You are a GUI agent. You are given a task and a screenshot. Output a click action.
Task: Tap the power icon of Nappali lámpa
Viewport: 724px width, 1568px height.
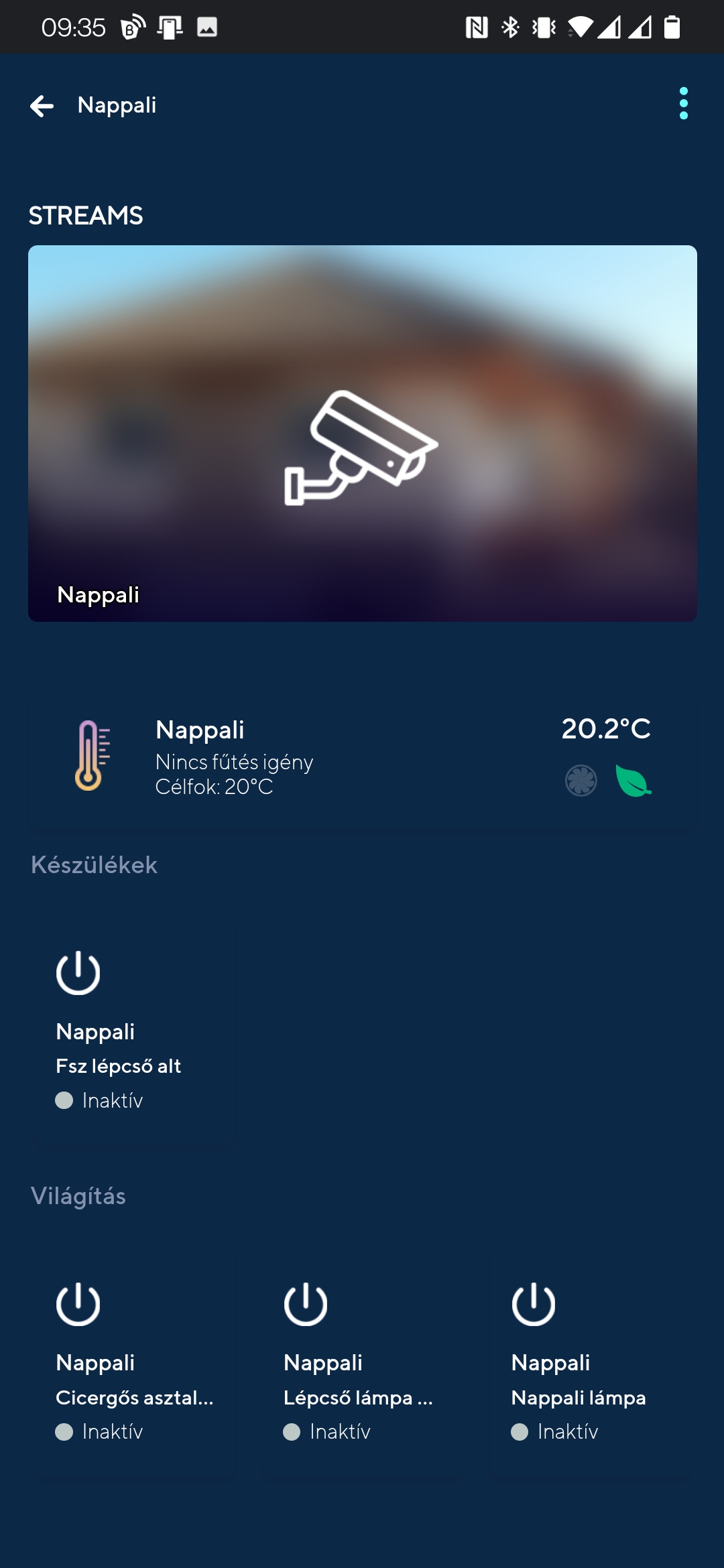[x=533, y=1303]
